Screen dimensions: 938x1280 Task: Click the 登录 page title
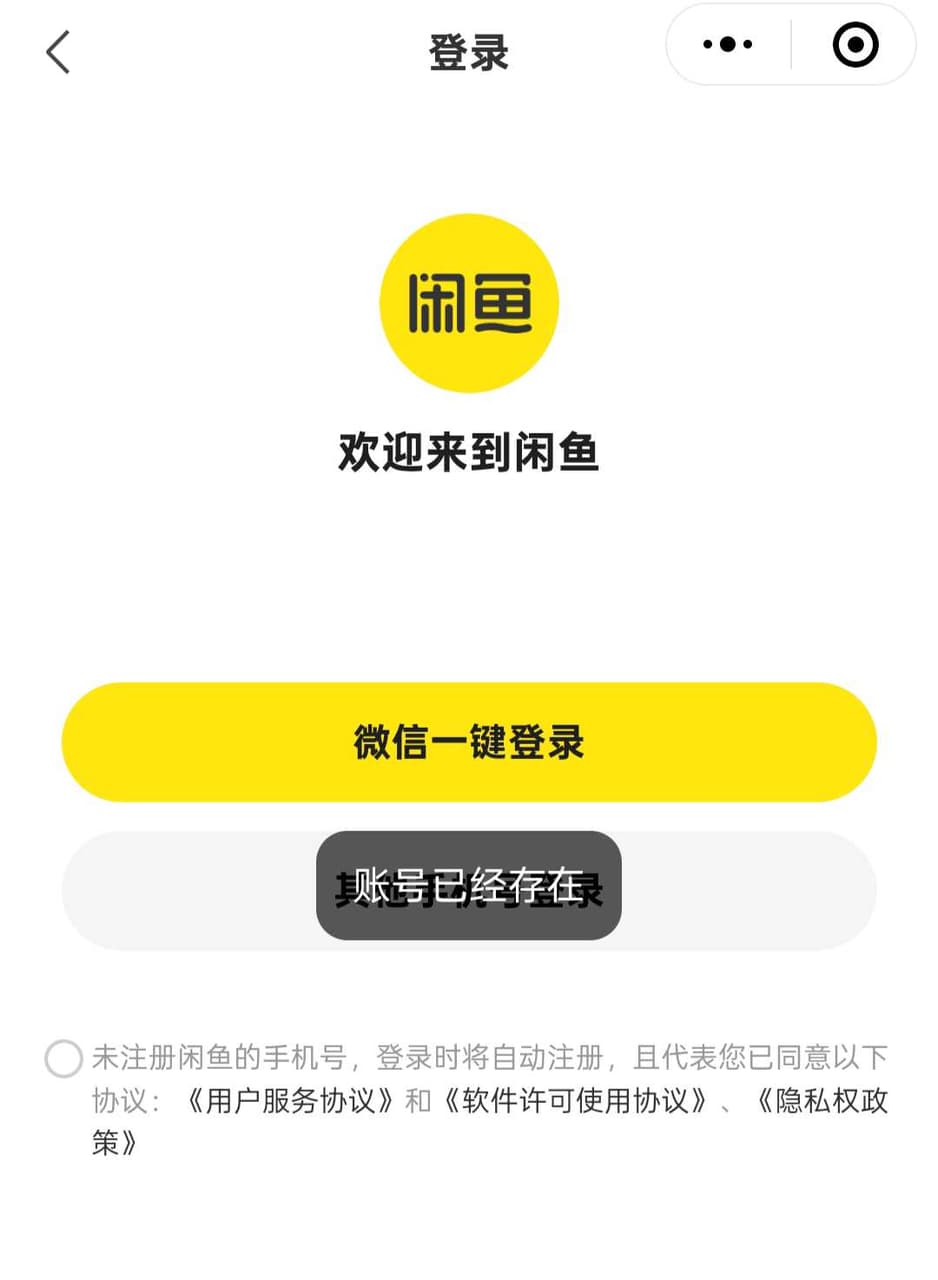click(469, 52)
